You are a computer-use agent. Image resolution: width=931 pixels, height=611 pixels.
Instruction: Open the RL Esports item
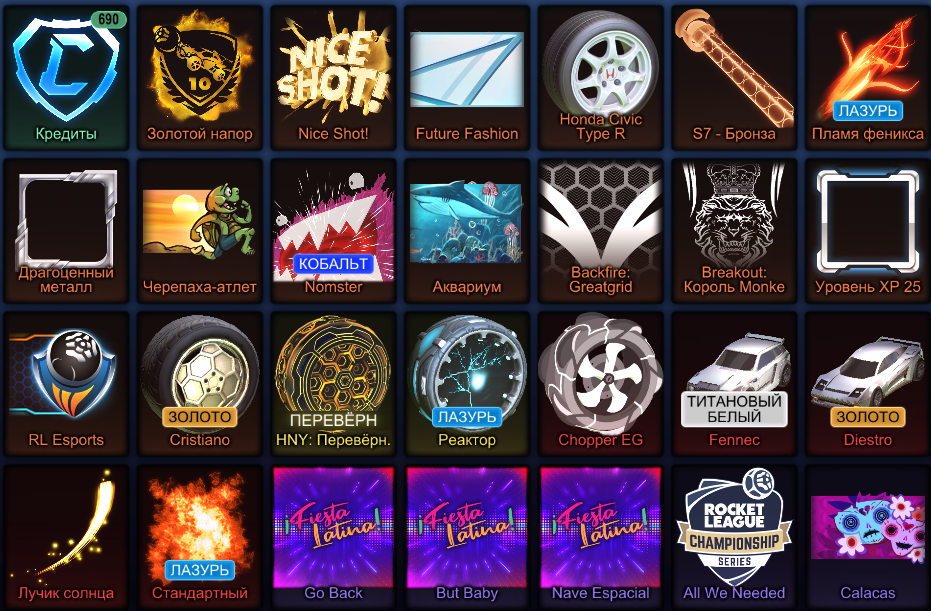click(66, 382)
